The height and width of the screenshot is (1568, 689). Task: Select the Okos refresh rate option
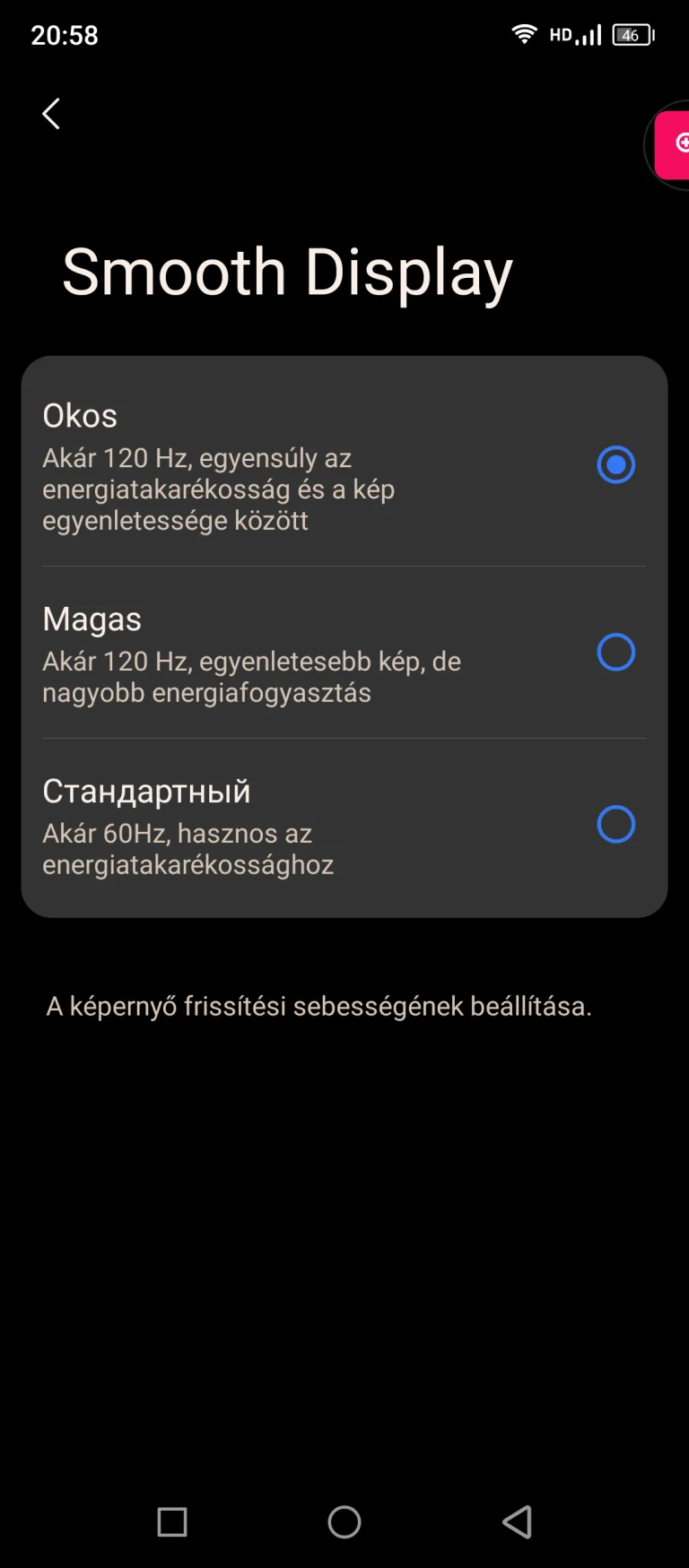point(616,464)
